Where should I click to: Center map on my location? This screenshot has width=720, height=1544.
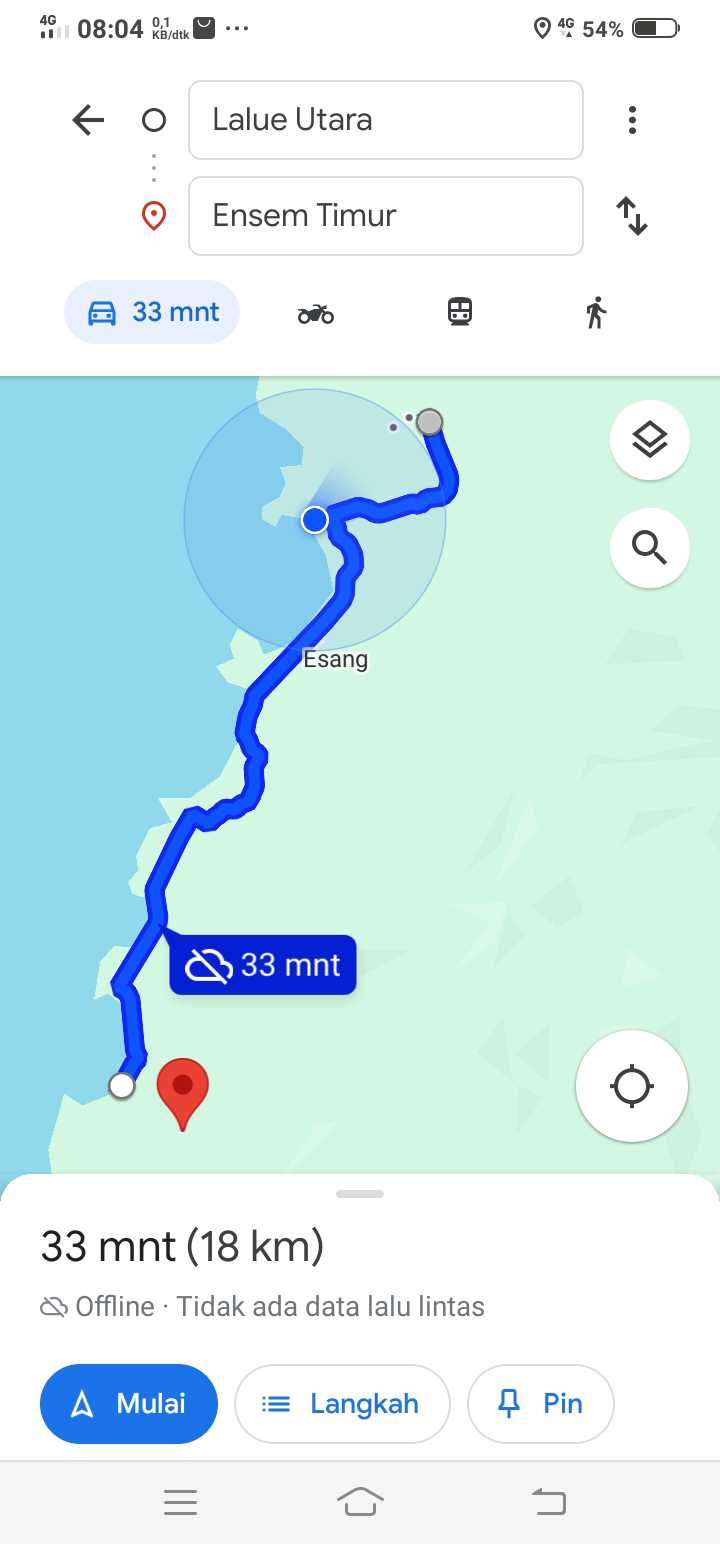(x=632, y=1086)
